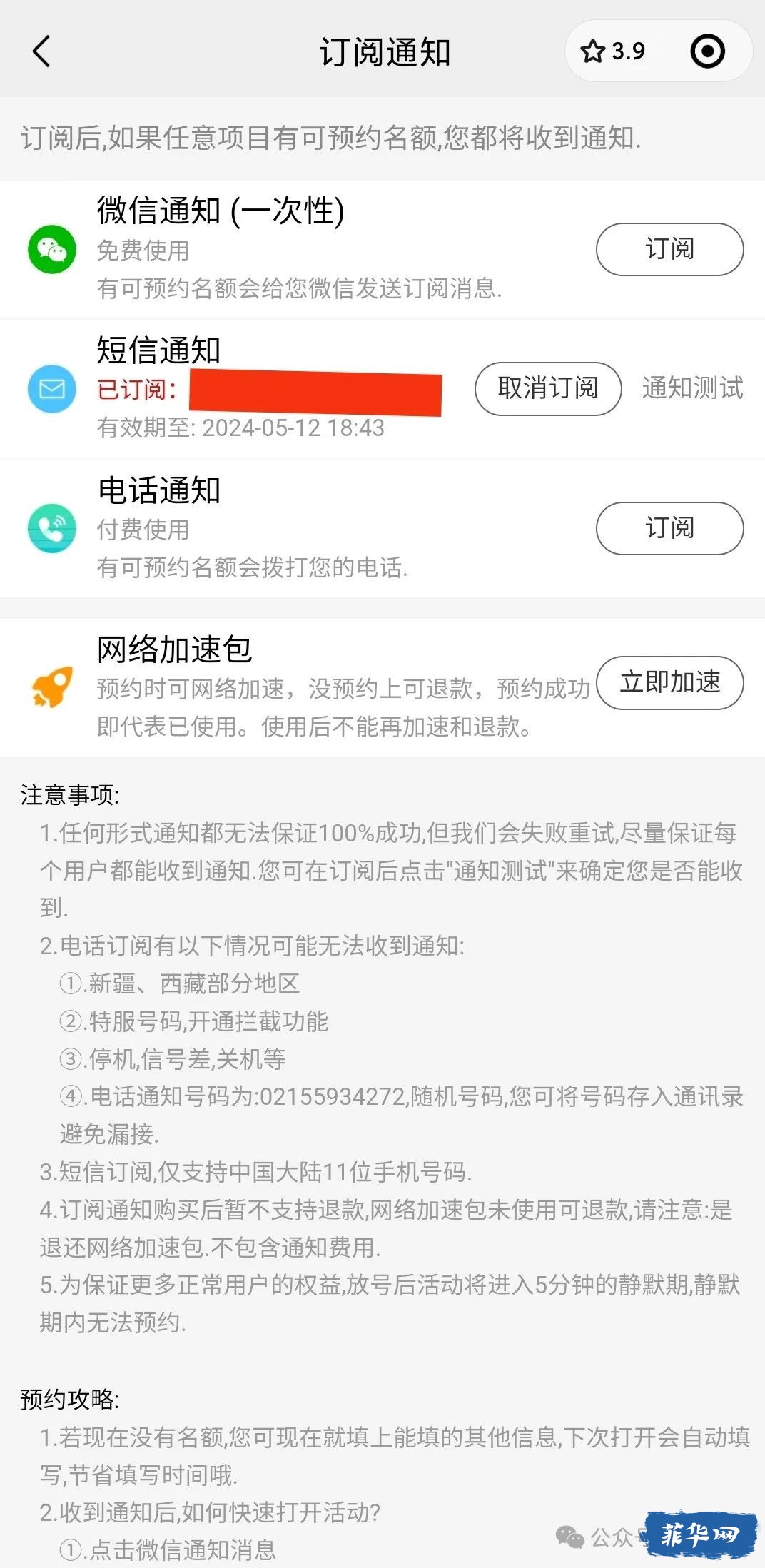Run the notification test (通知测试)
The height and width of the screenshot is (1568, 765).
coord(691,388)
